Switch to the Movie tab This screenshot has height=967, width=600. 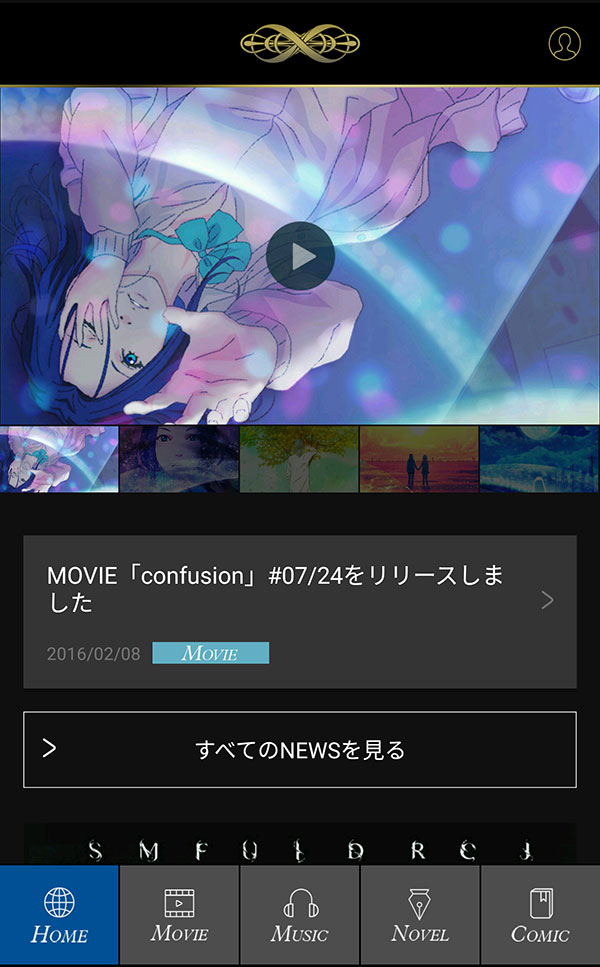179,915
